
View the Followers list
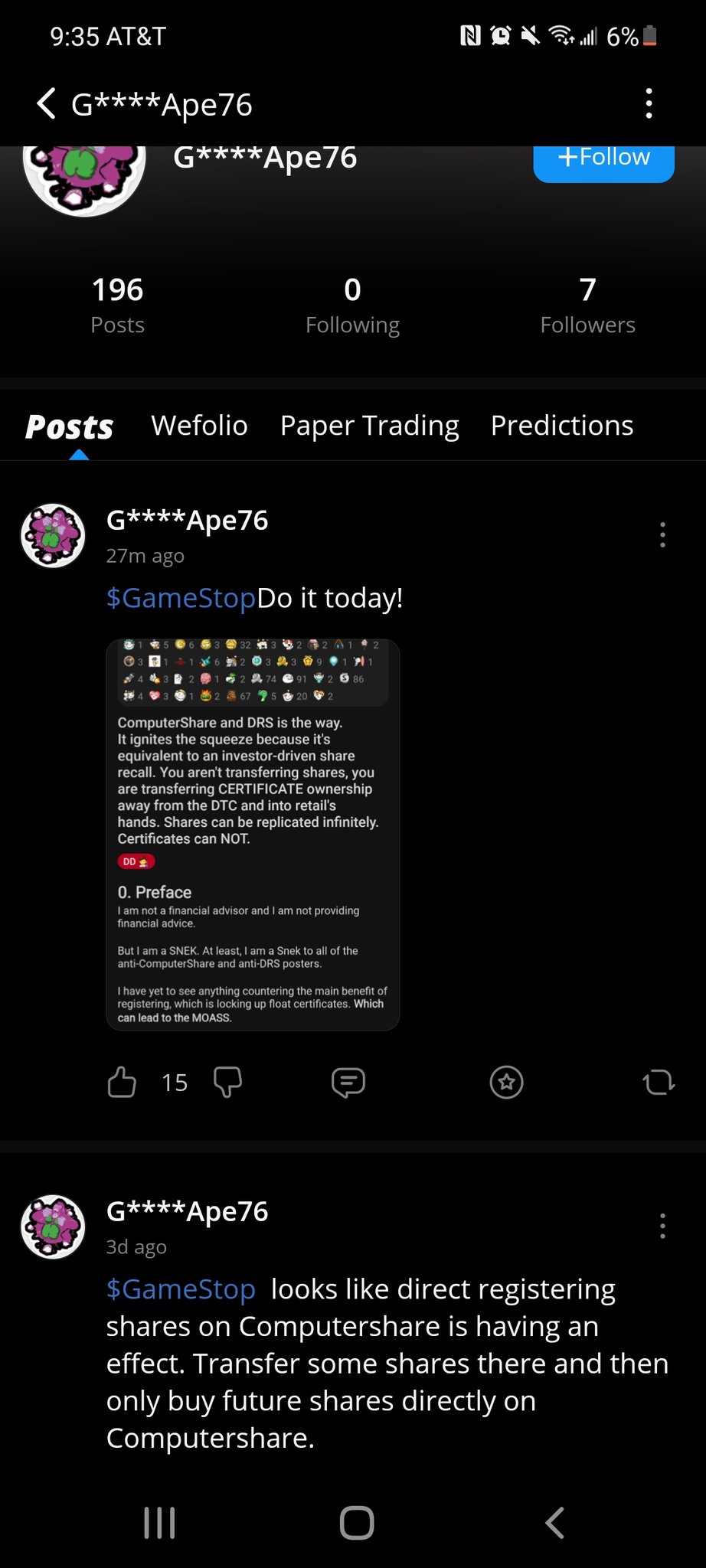click(587, 305)
